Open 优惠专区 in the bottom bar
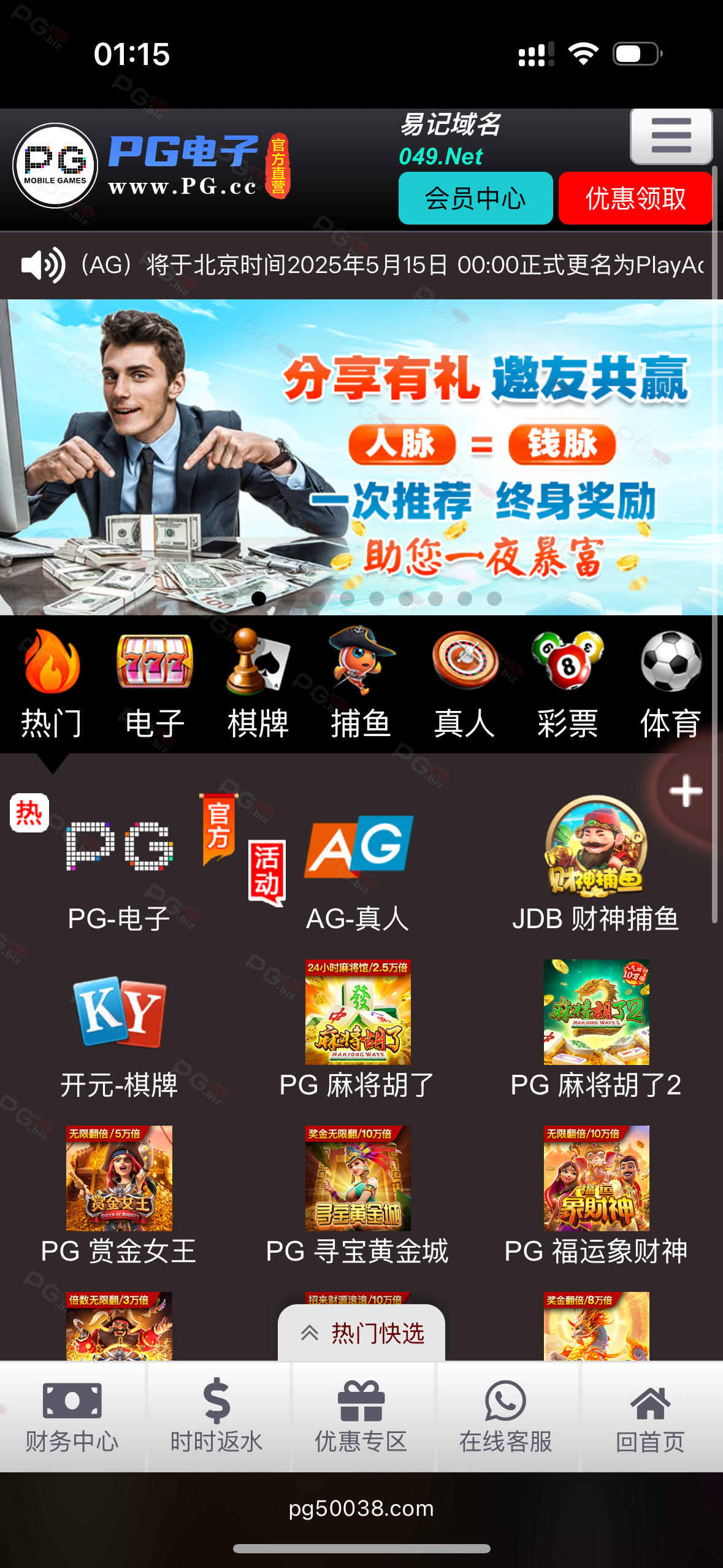Image resolution: width=723 pixels, height=1568 pixels. pyautogui.click(x=361, y=1416)
